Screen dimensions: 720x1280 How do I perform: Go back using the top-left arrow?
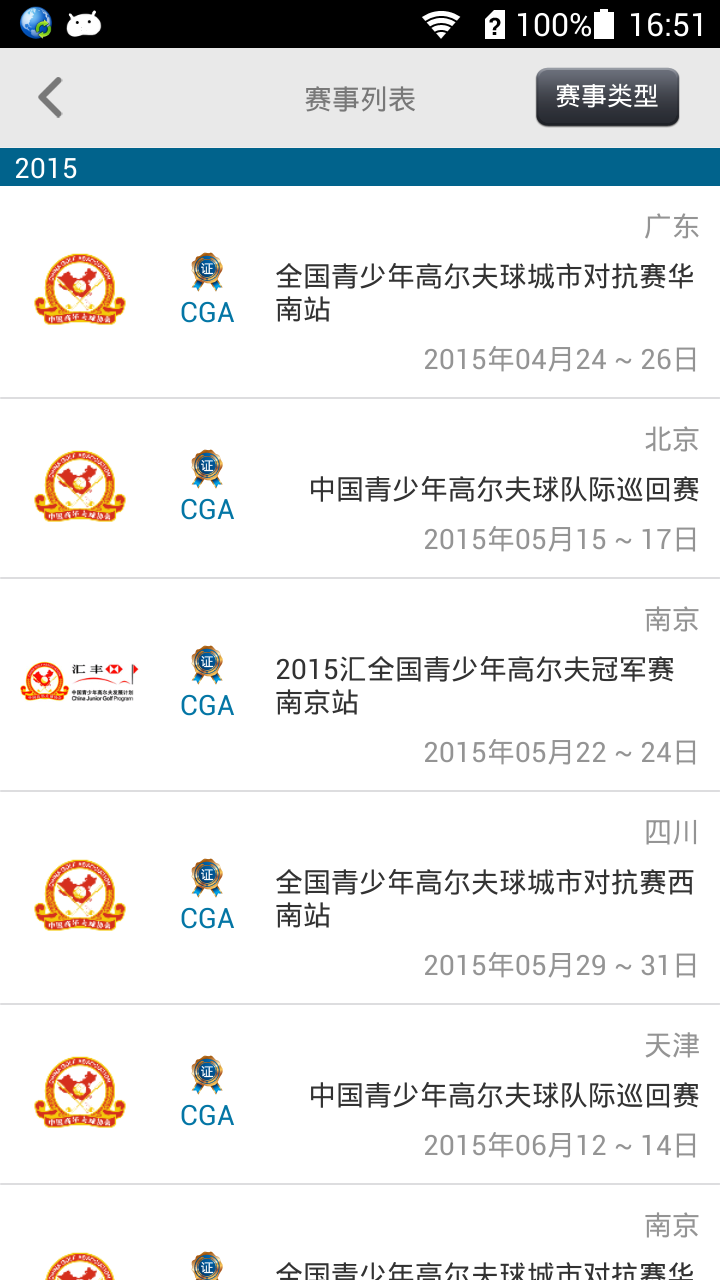click(x=50, y=98)
